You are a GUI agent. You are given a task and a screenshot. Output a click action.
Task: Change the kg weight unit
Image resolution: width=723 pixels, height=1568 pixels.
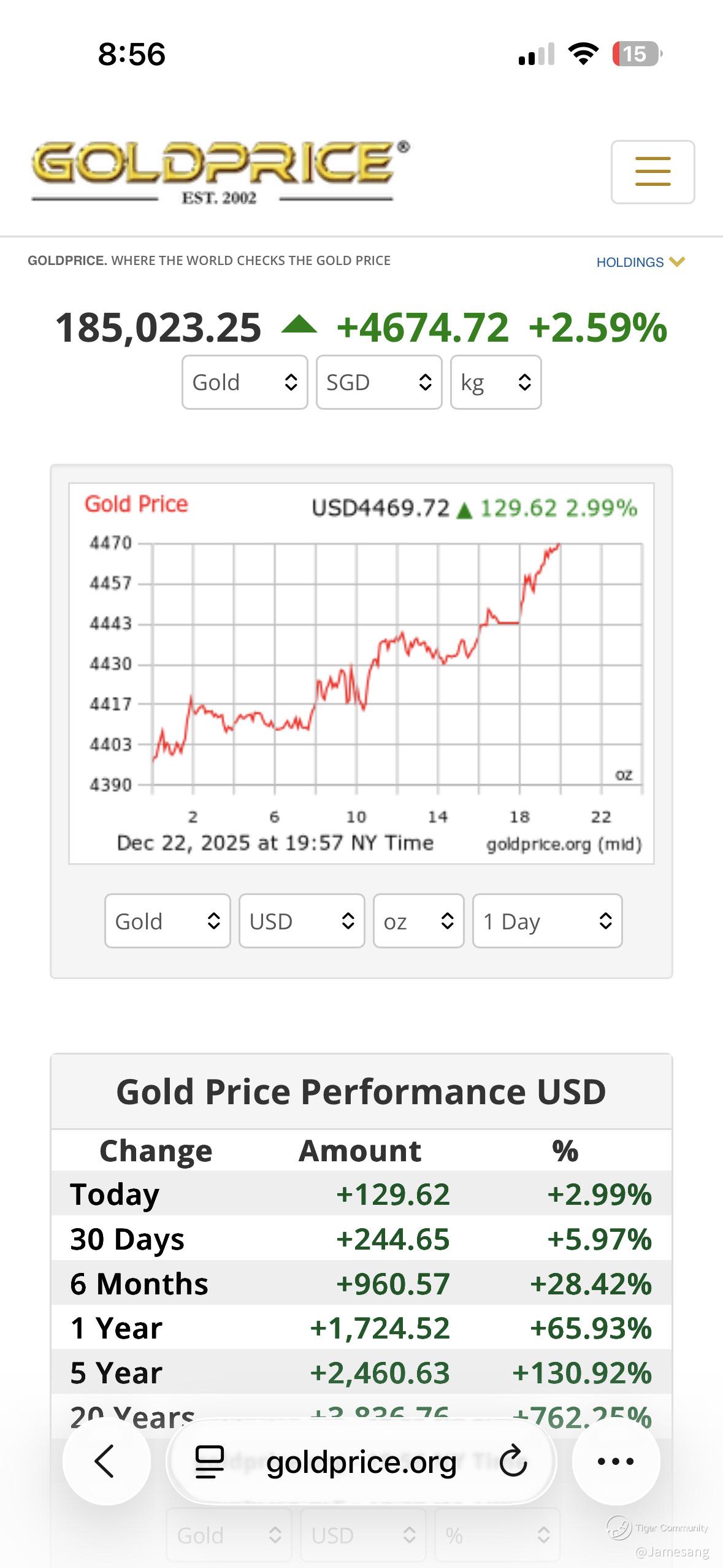point(495,382)
